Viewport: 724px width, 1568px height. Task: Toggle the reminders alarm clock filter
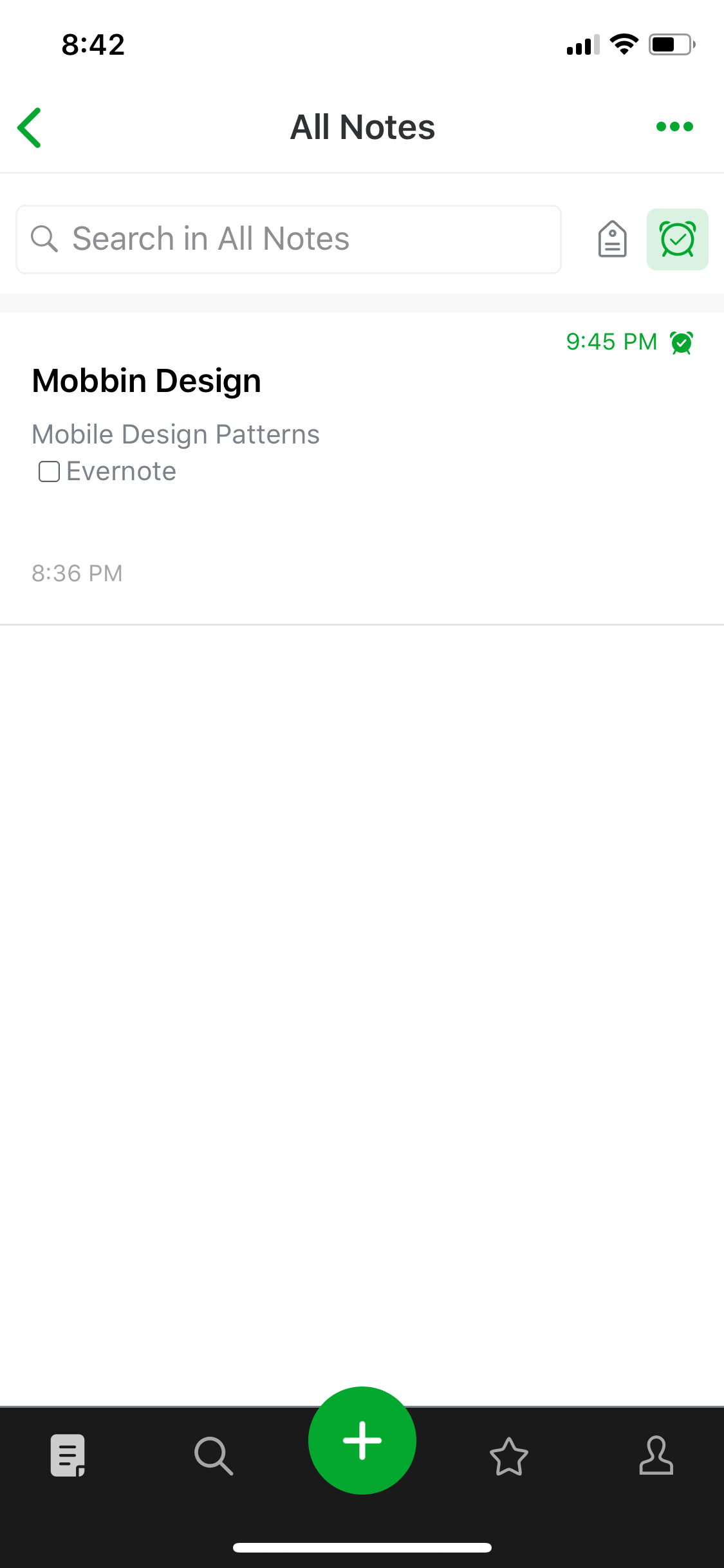(678, 239)
